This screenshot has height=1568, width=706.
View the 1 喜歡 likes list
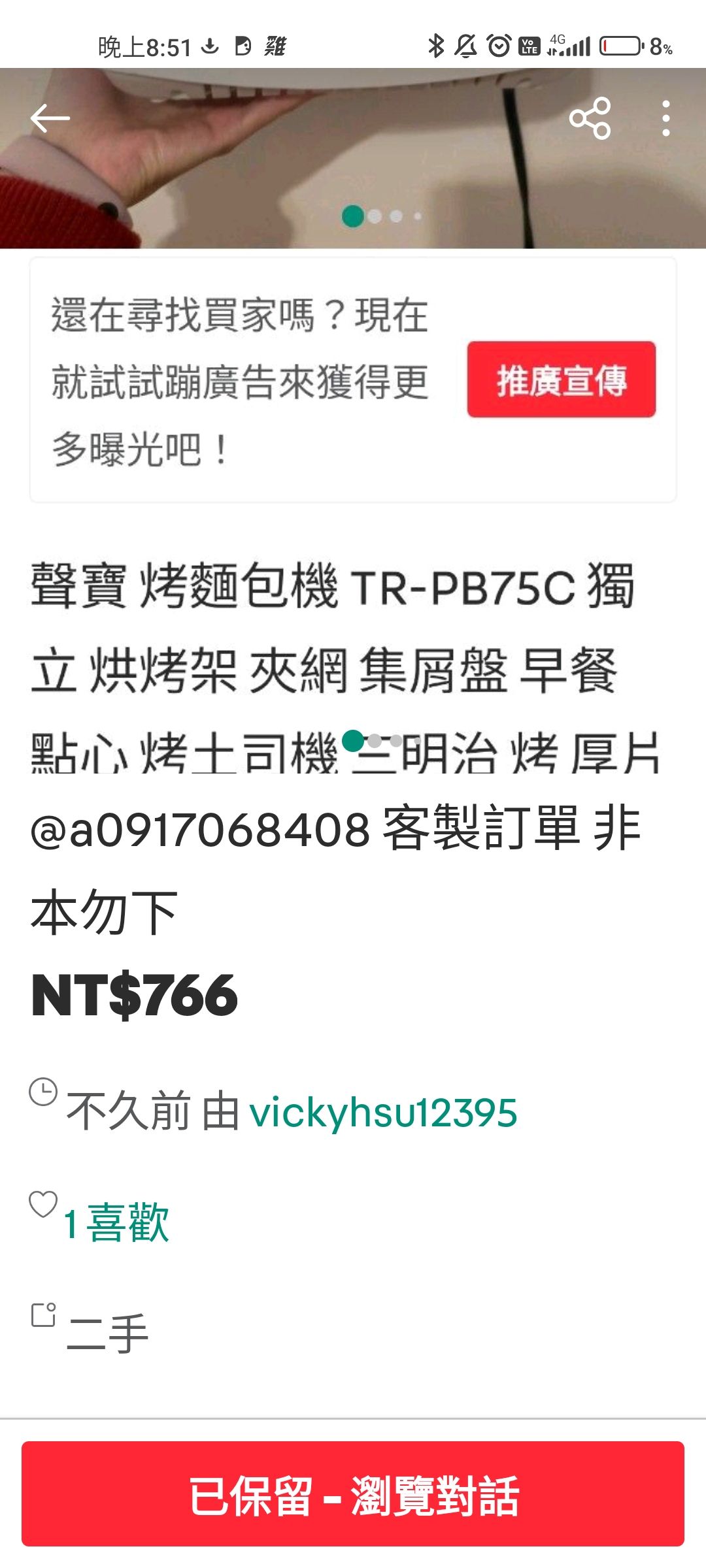coord(118,1222)
